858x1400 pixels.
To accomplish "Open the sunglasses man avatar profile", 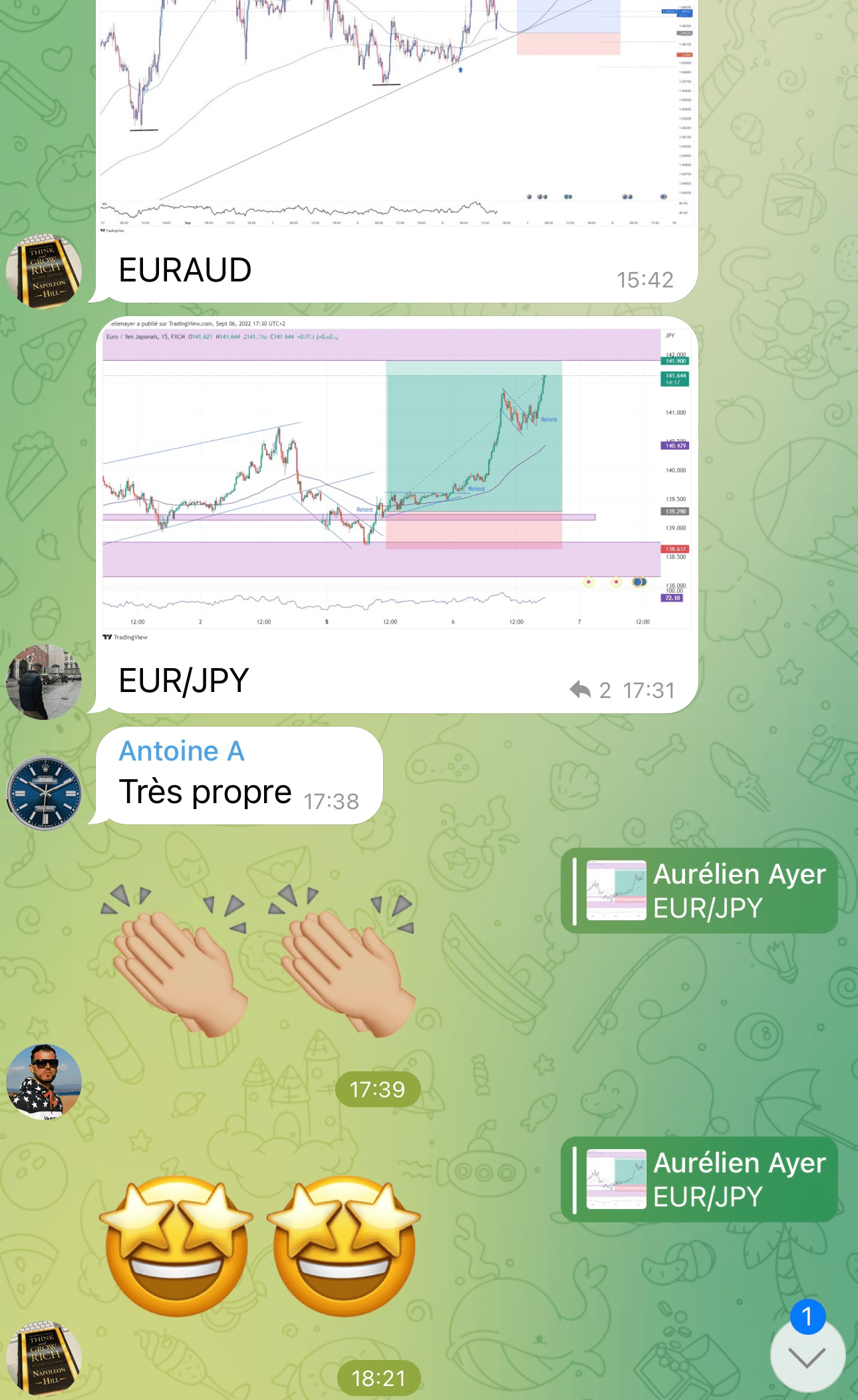I will coord(44,1082).
